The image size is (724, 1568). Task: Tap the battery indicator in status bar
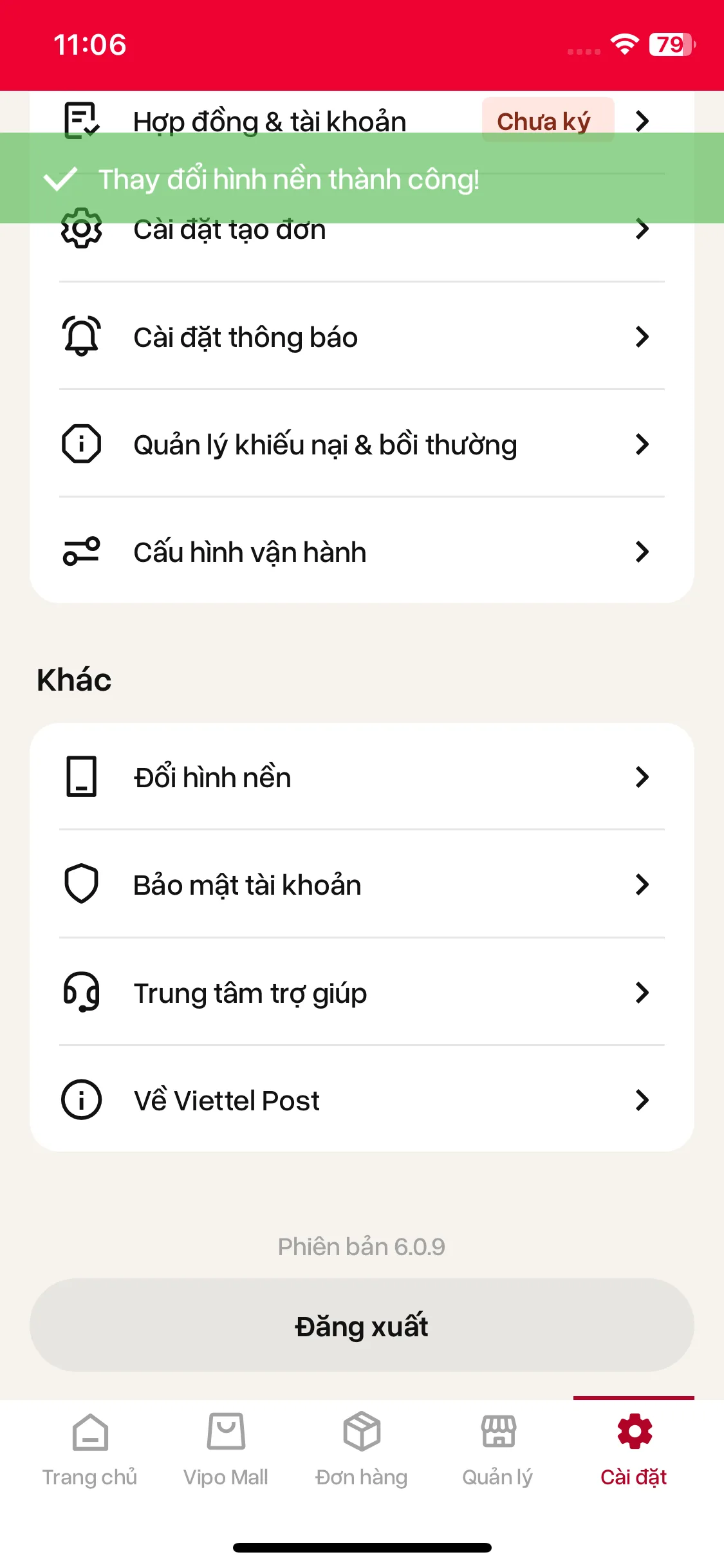(x=669, y=44)
